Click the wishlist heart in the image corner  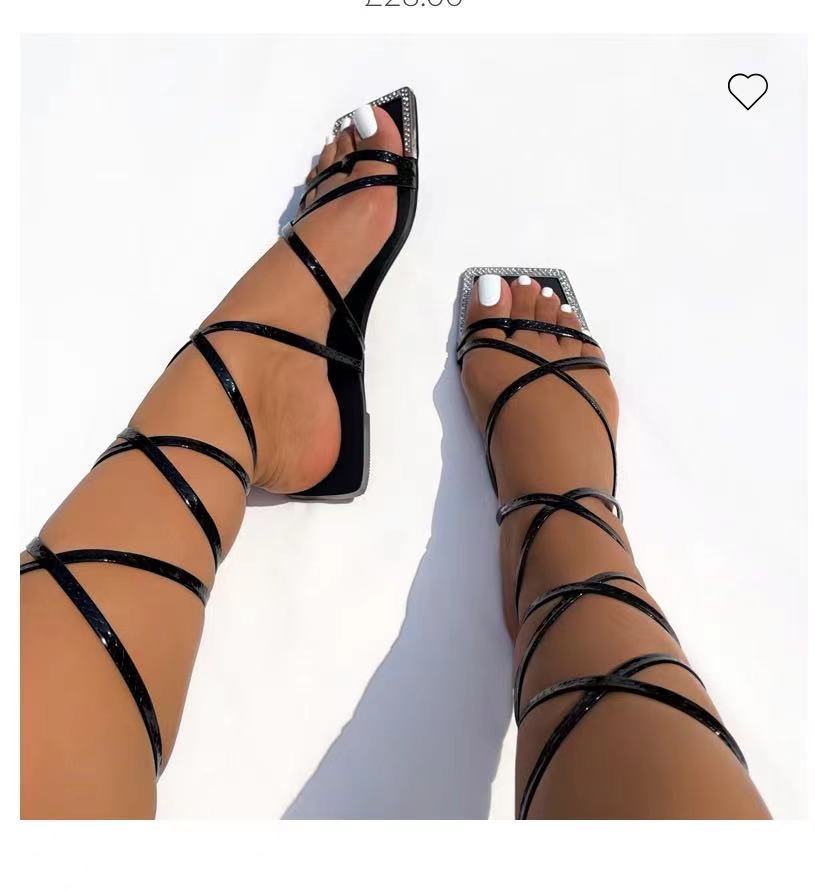click(x=748, y=91)
